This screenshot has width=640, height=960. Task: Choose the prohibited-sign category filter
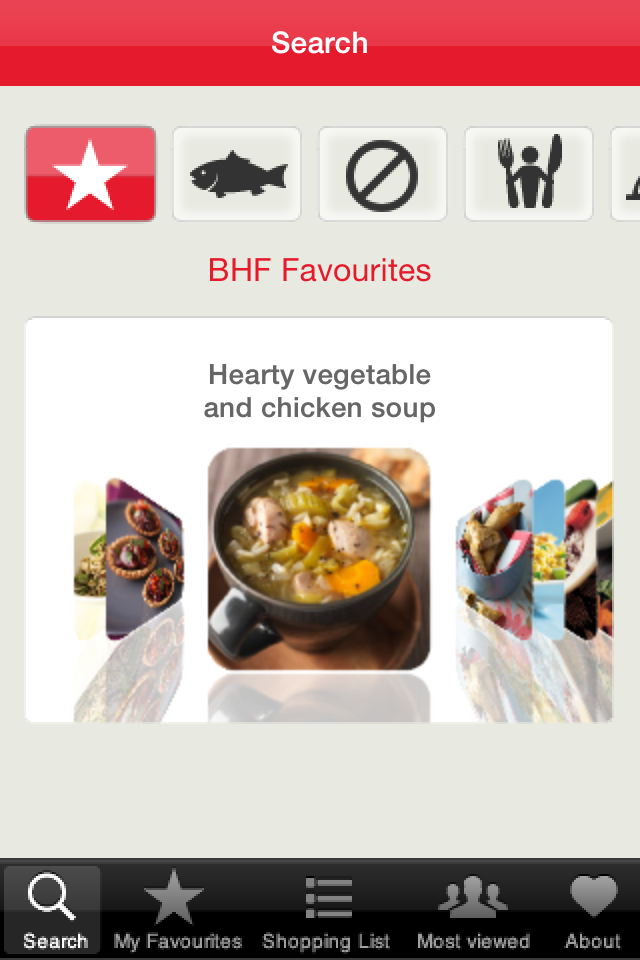pos(383,173)
